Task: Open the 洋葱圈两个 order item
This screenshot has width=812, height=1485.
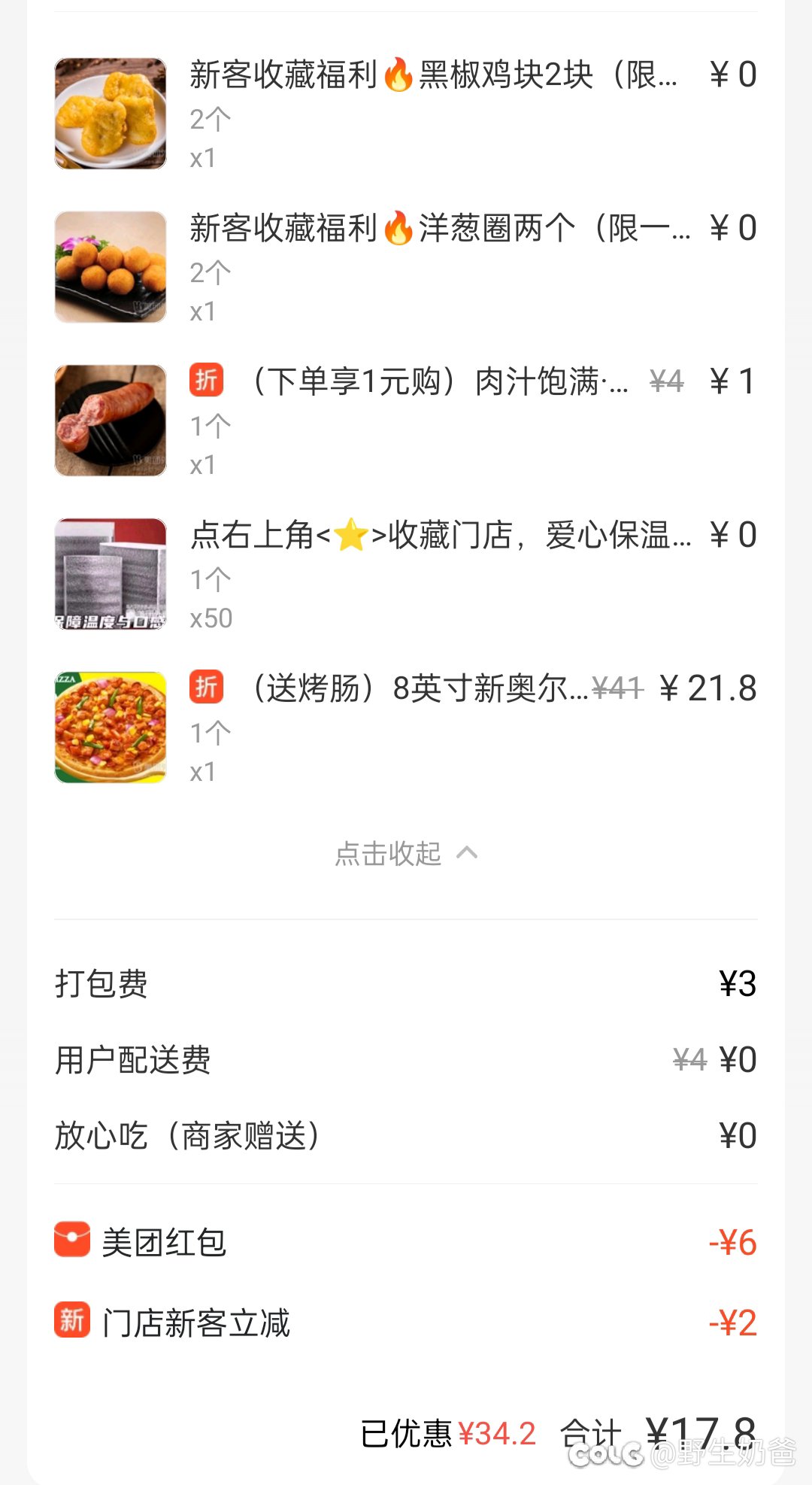Action: 439,229
